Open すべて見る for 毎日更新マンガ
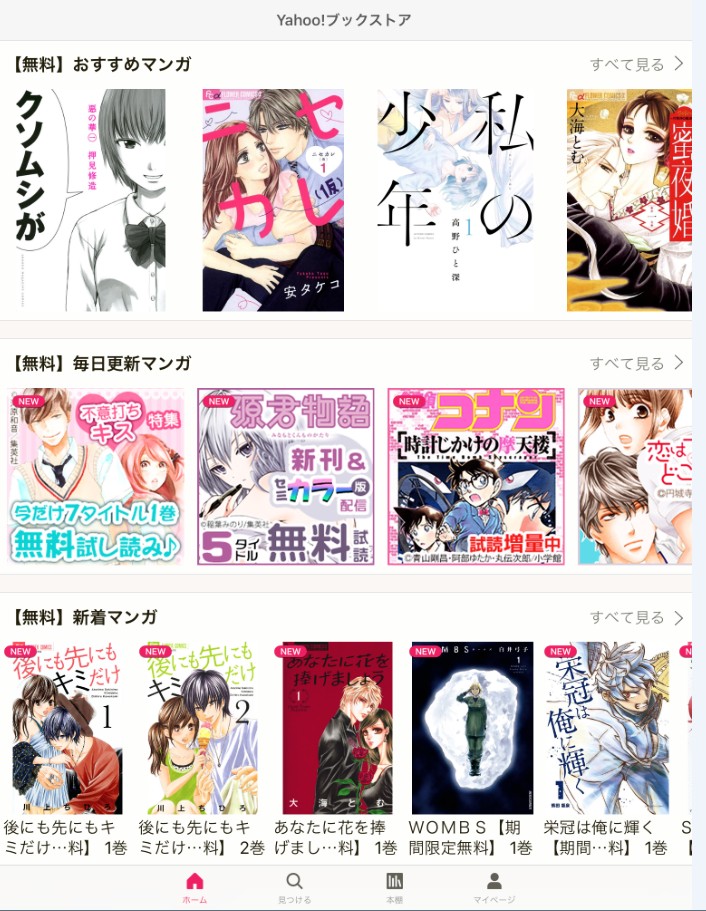Image resolution: width=706 pixels, height=911 pixels. pos(636,363)
